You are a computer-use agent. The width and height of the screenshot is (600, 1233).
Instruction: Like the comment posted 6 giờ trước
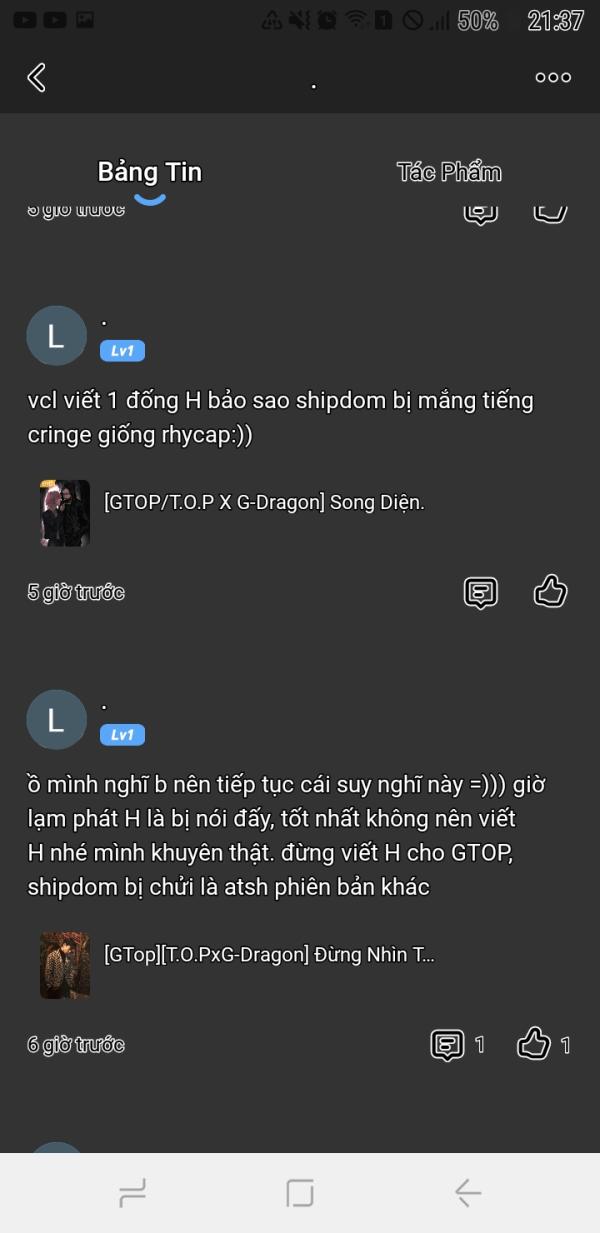pyautogui.click(x=534, y=1045)
